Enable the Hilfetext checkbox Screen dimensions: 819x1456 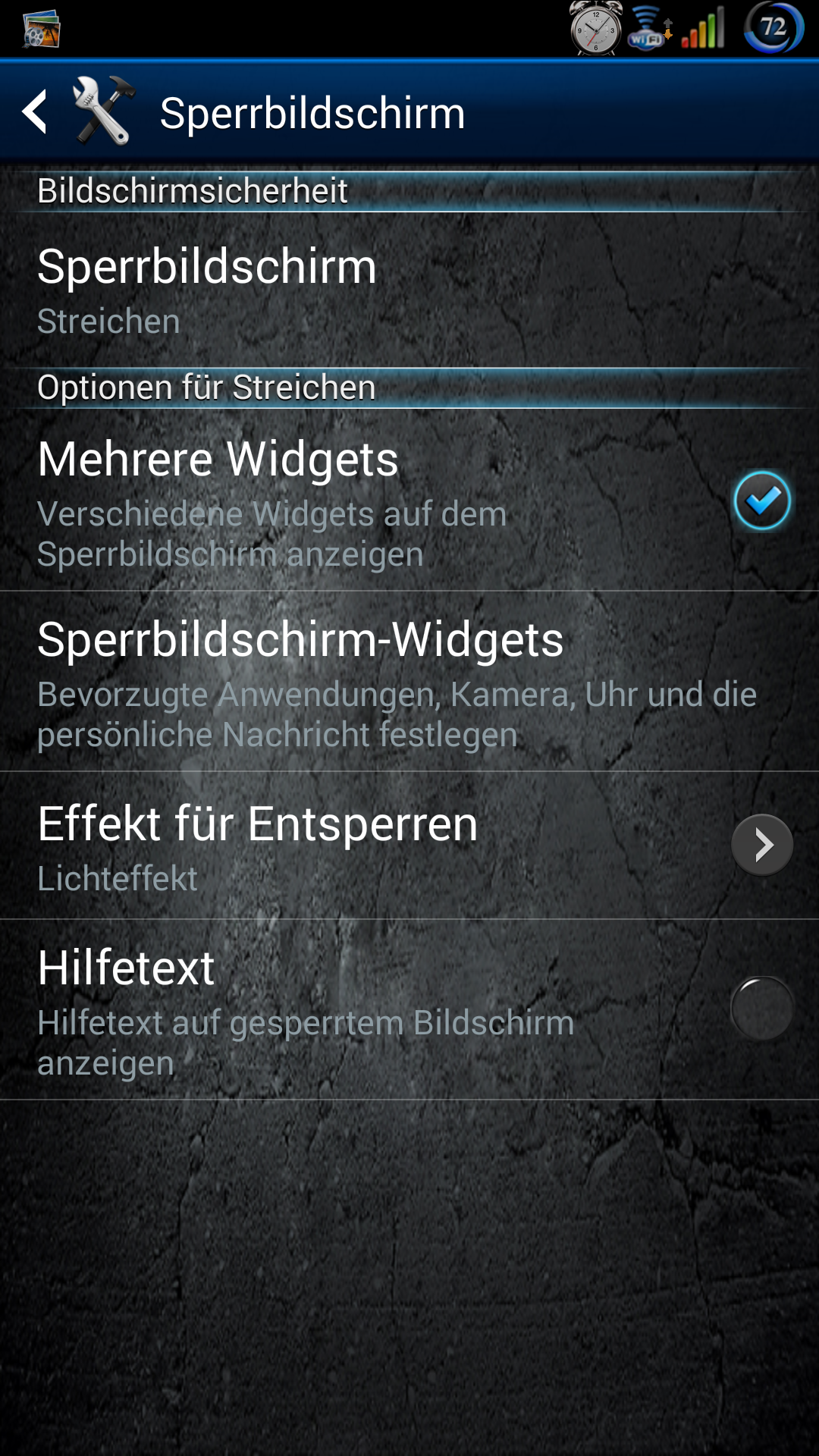click(x=762, y=1009)
